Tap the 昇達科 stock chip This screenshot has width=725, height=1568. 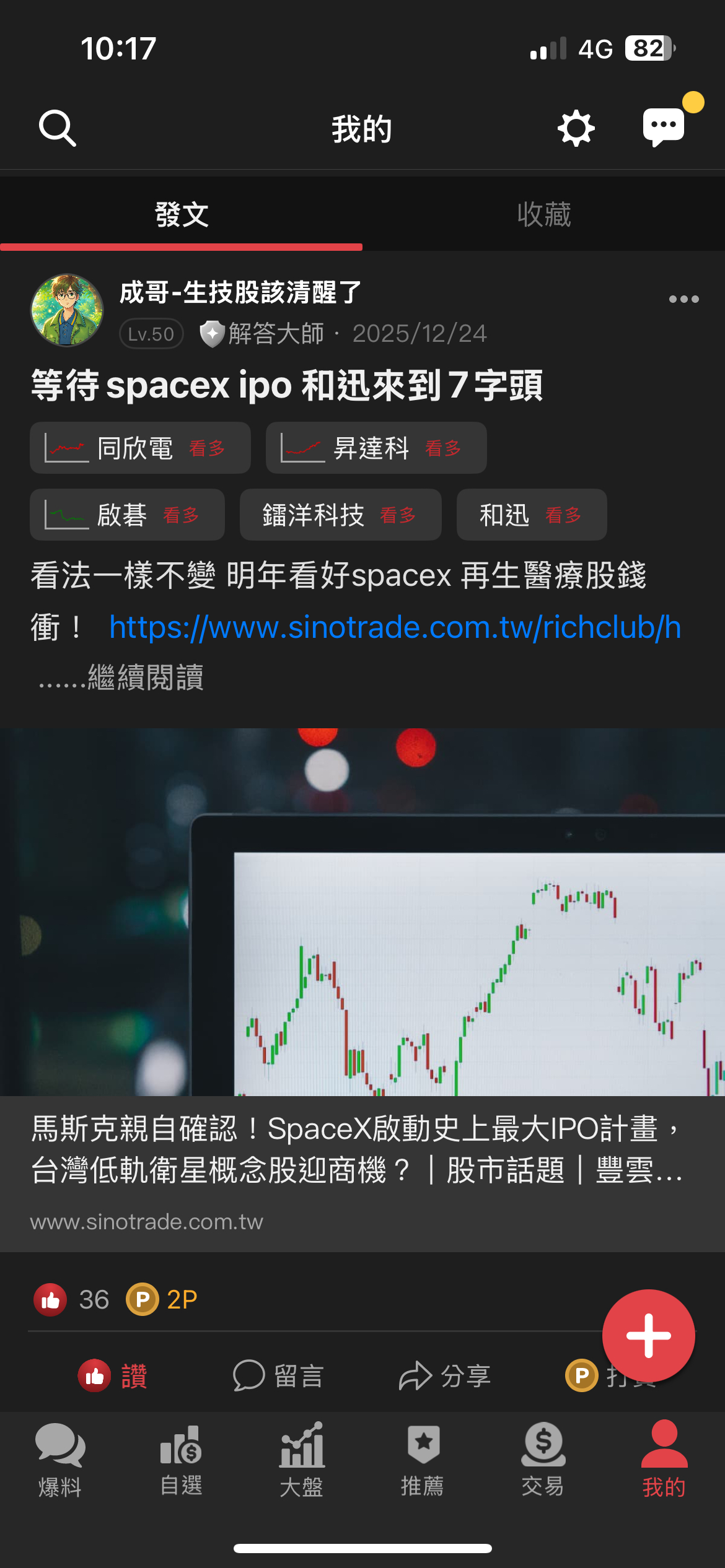376,448
